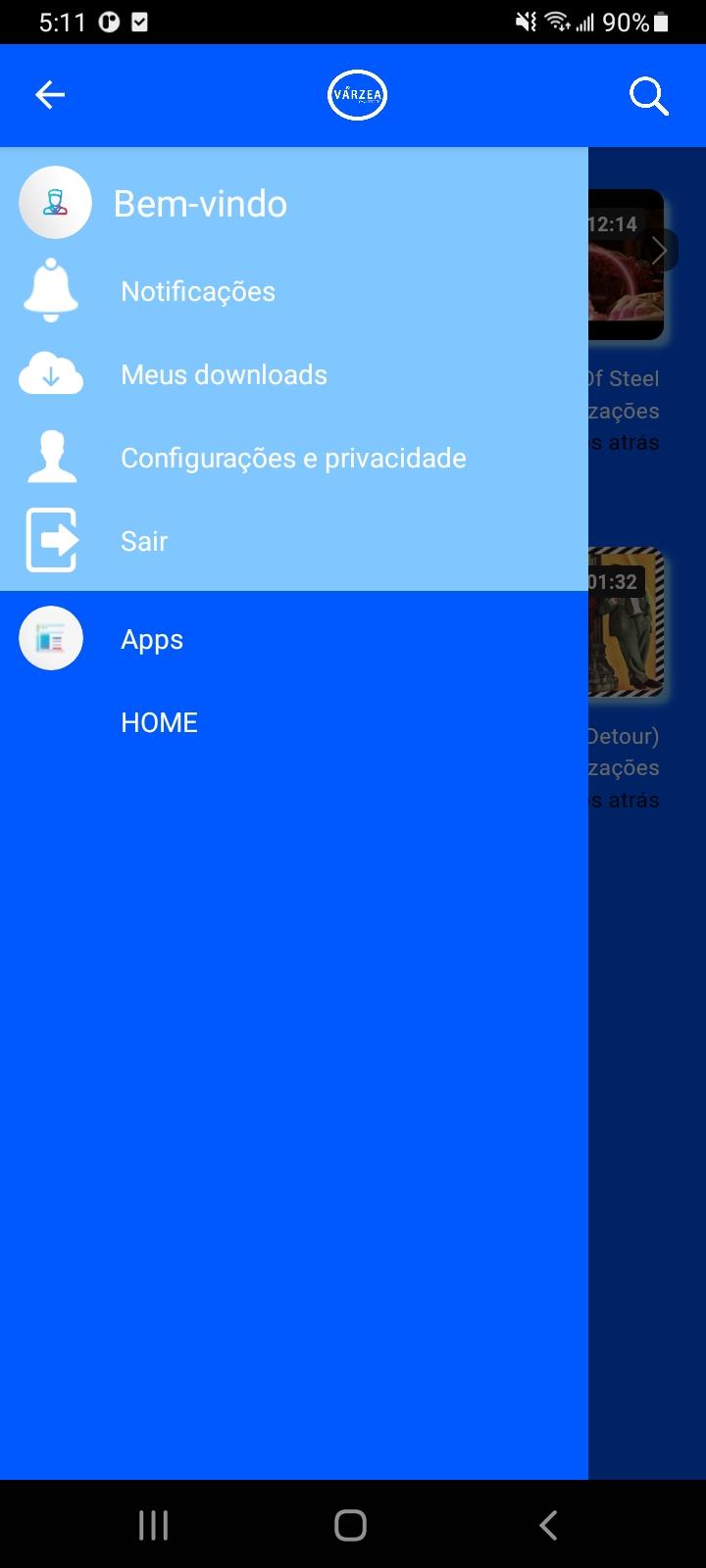Tap the back arrow in the top bar

50,95
